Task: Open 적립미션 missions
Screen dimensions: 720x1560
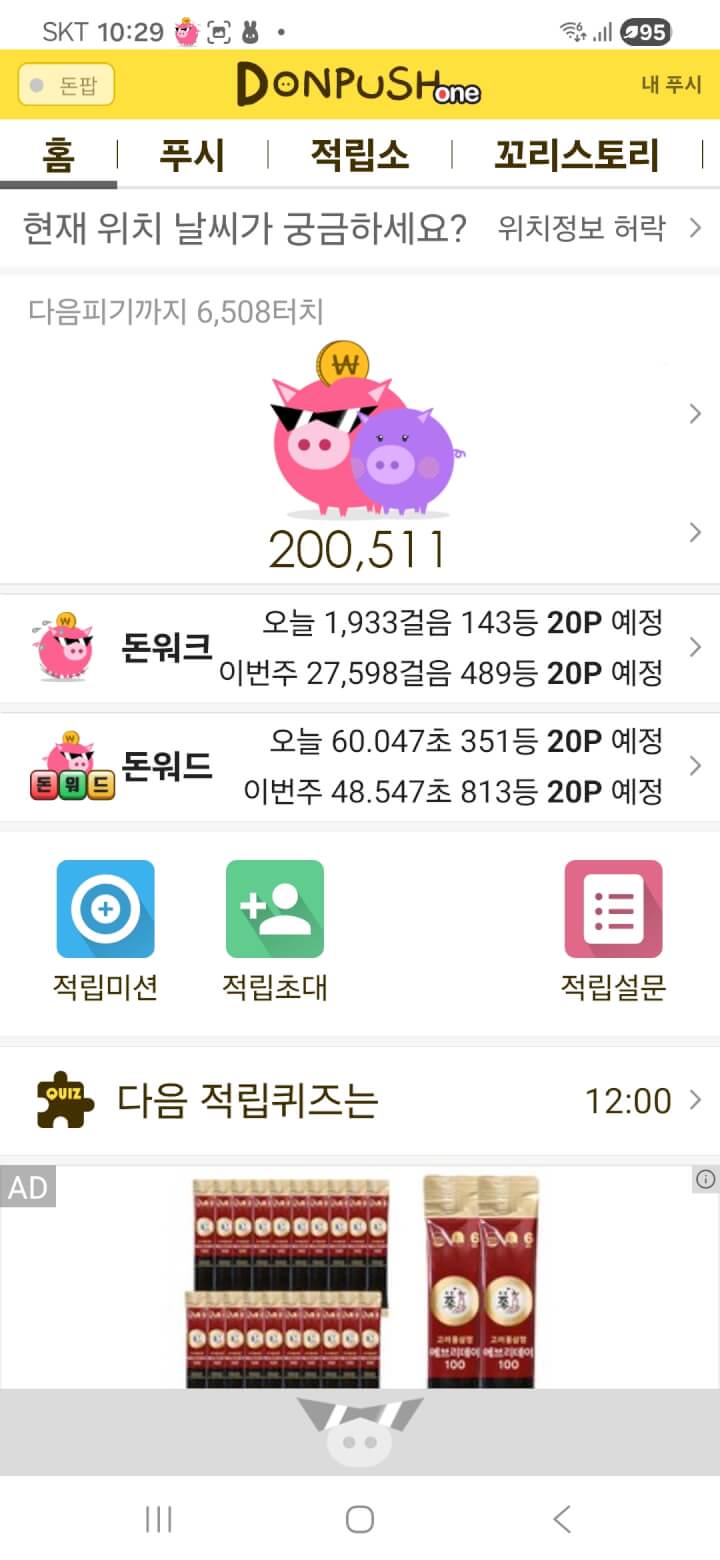Action: [105, 930]
